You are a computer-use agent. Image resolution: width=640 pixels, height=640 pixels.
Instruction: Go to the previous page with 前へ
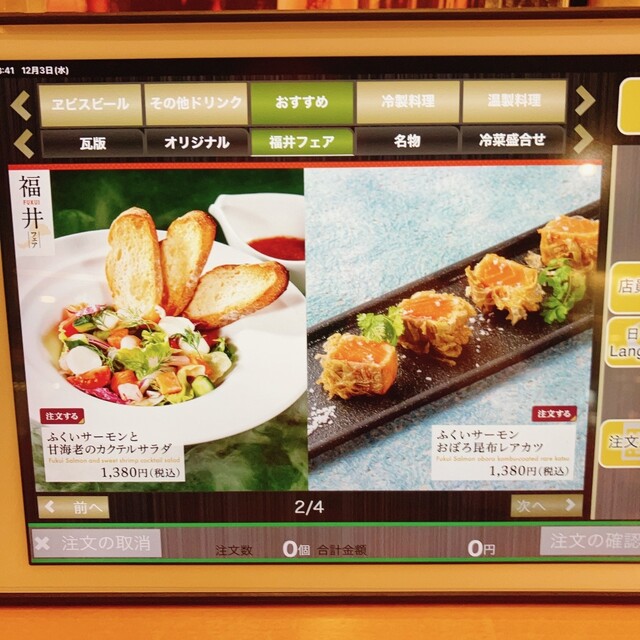click(74, 507)
